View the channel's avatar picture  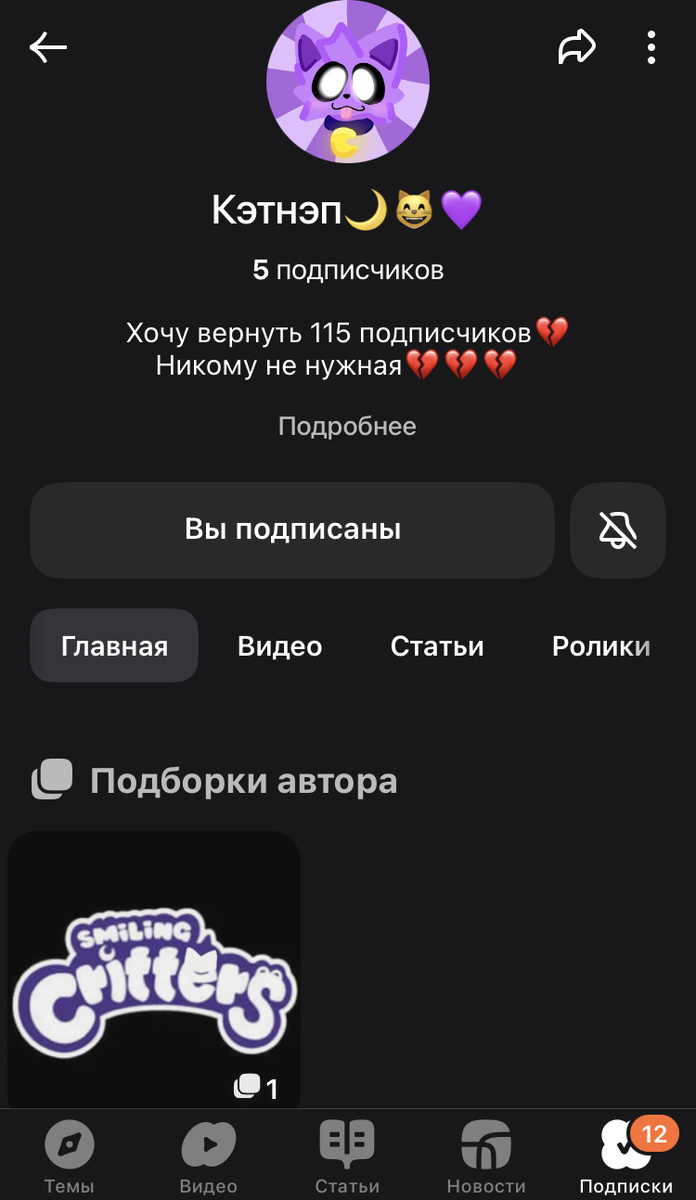pyautogui.click(x=348, y=82)
